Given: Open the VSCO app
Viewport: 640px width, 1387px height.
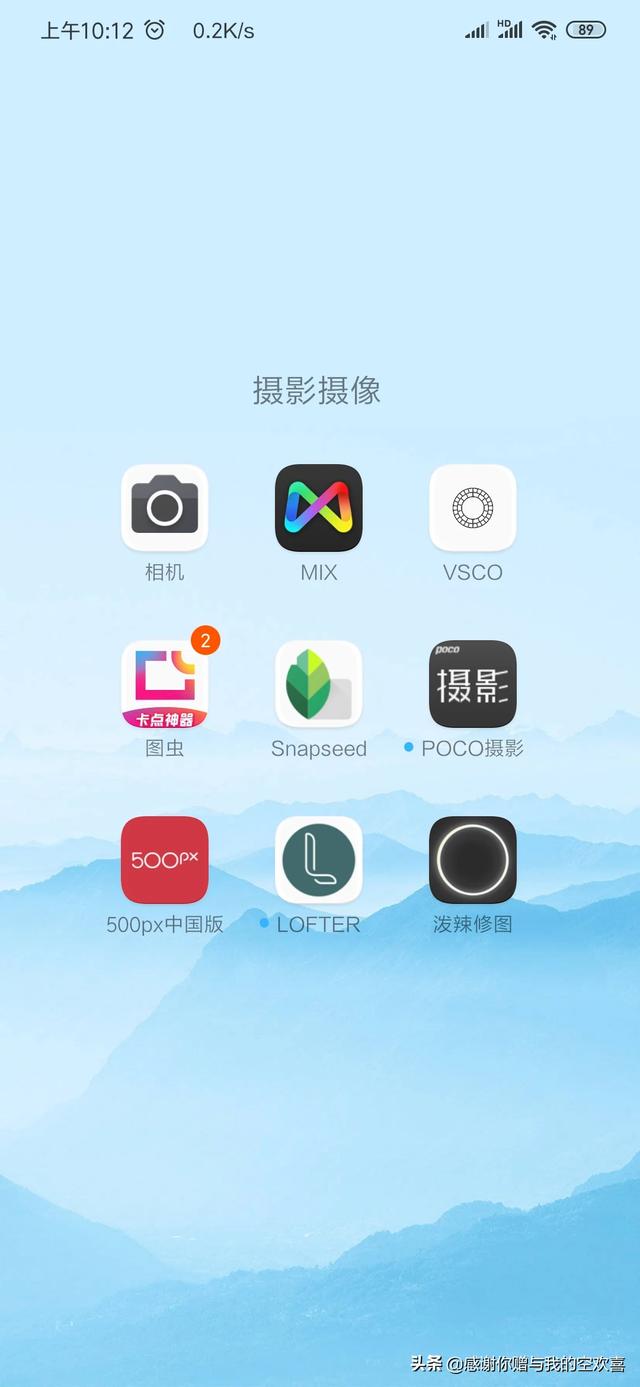Looking at the screenshot, I should [472, 508].
